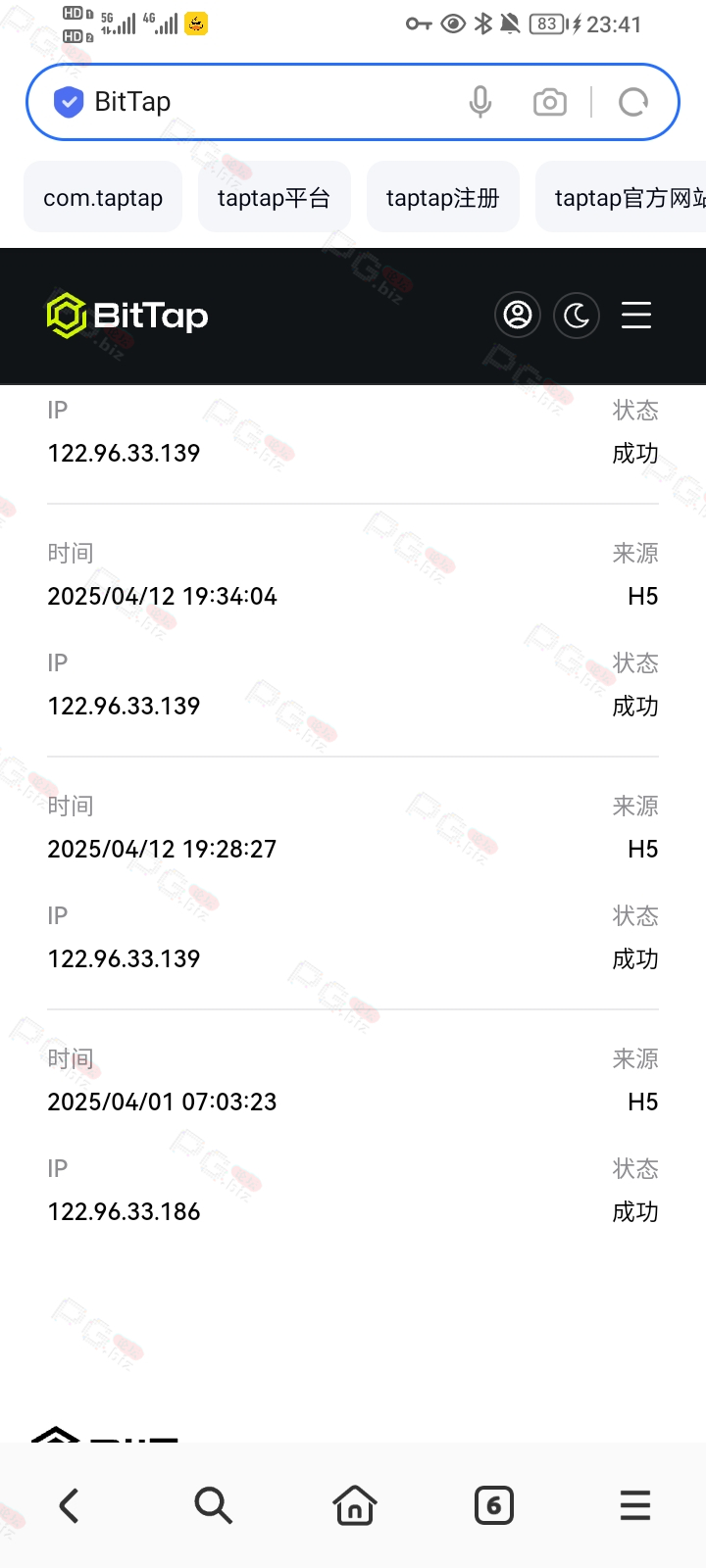Open the browser's bottom menu
The width and height of the screenshot is (706, 1568).
(x=635, y=1505)
